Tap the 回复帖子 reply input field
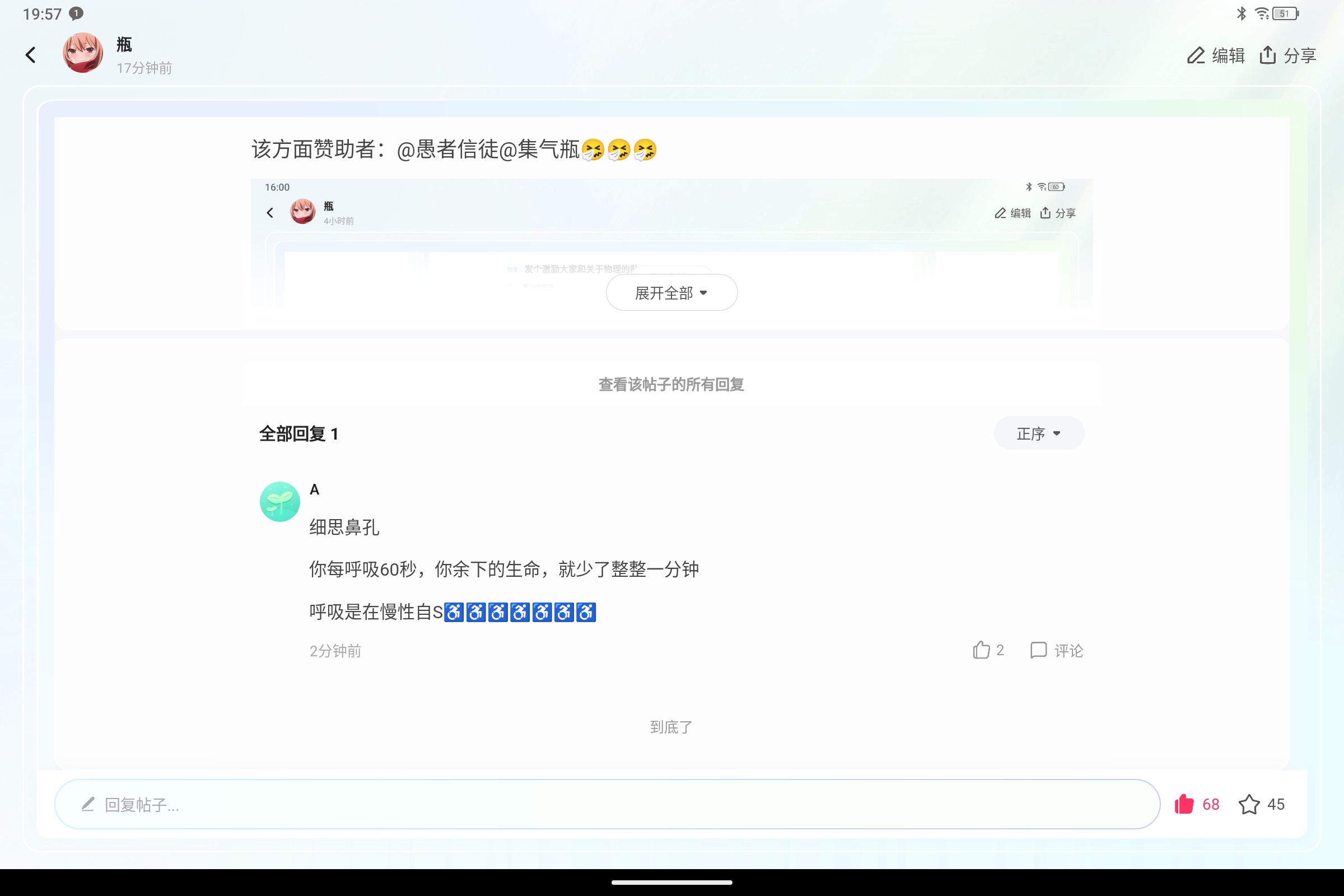The width and height of the screenshot is (1344, 896). 606,804
